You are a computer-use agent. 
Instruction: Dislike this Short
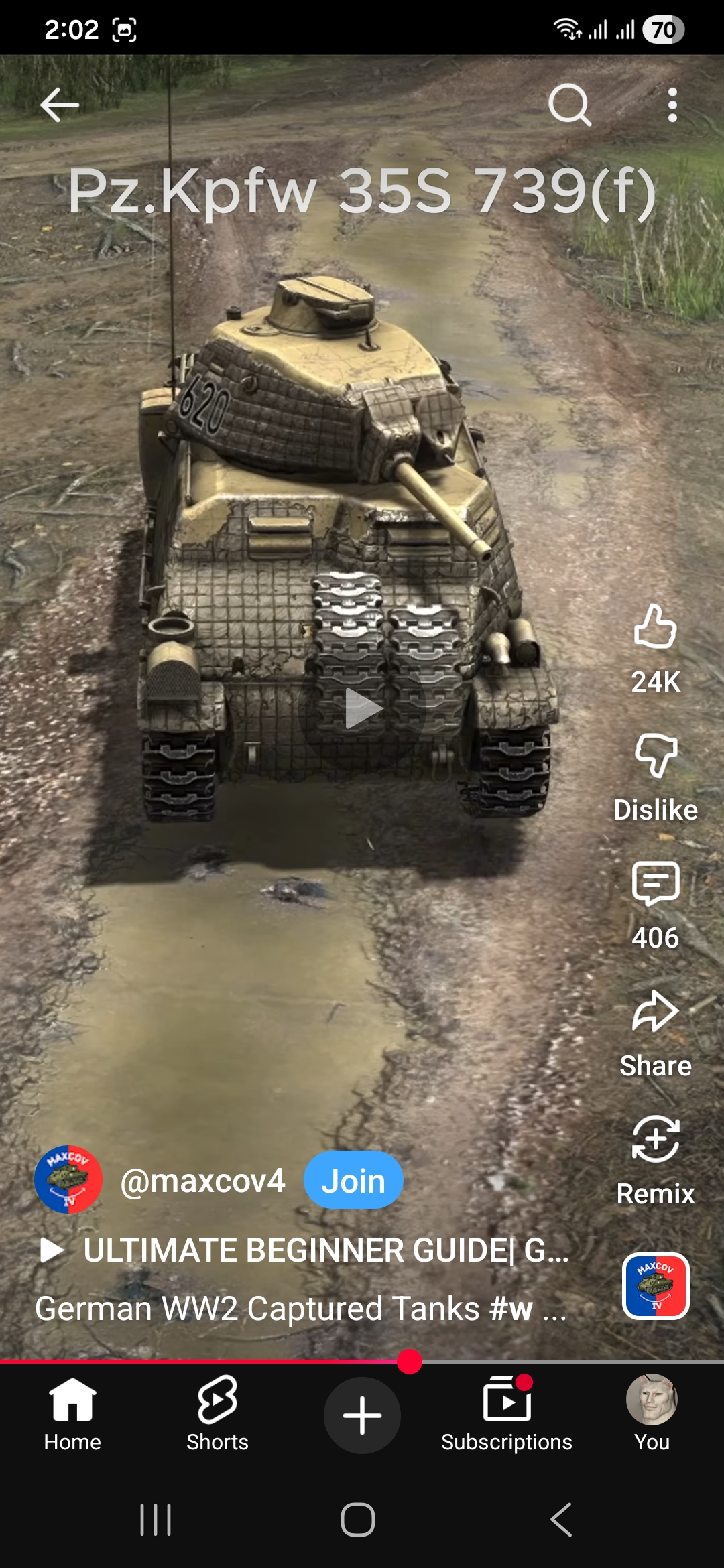point(655,756)
